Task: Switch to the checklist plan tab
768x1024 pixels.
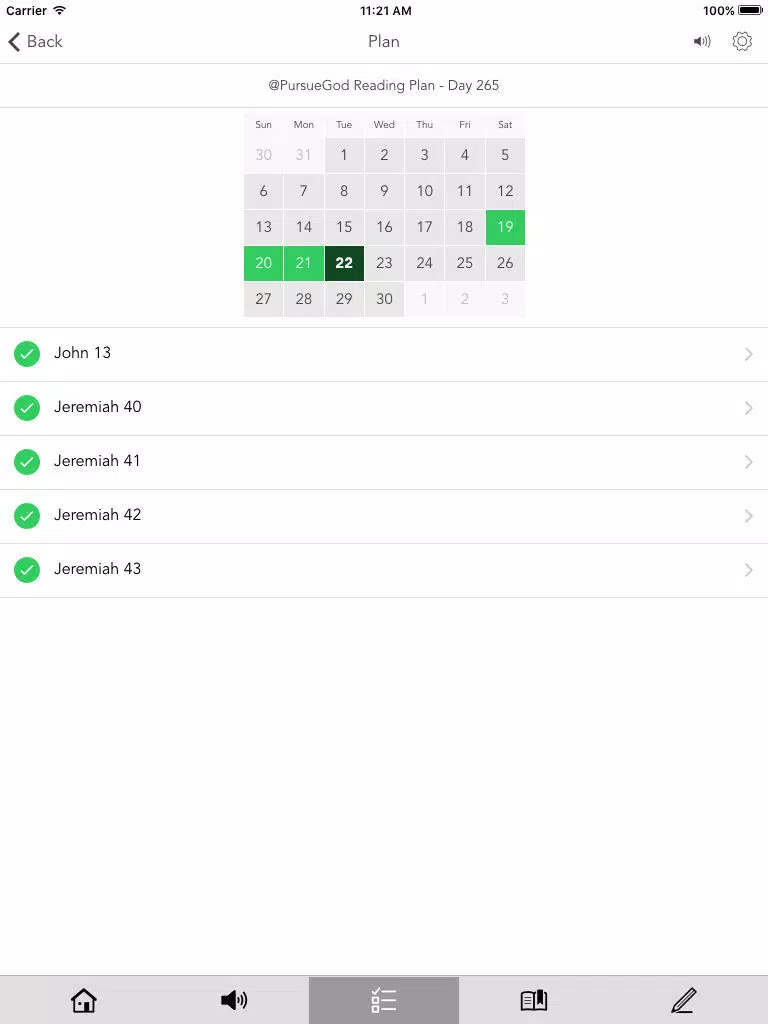Action: coord(384,1000)
